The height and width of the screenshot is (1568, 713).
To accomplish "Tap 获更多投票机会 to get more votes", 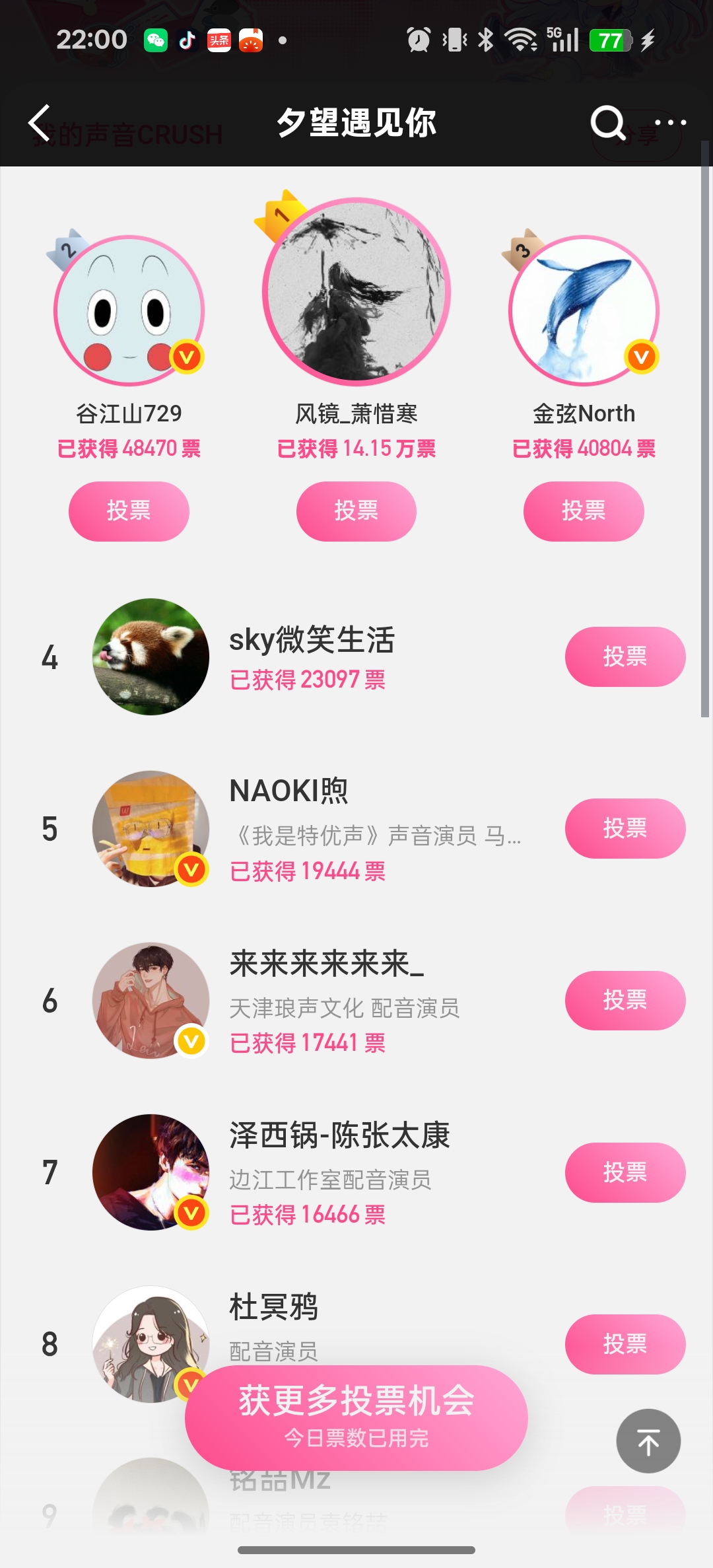I will 356,1417.
